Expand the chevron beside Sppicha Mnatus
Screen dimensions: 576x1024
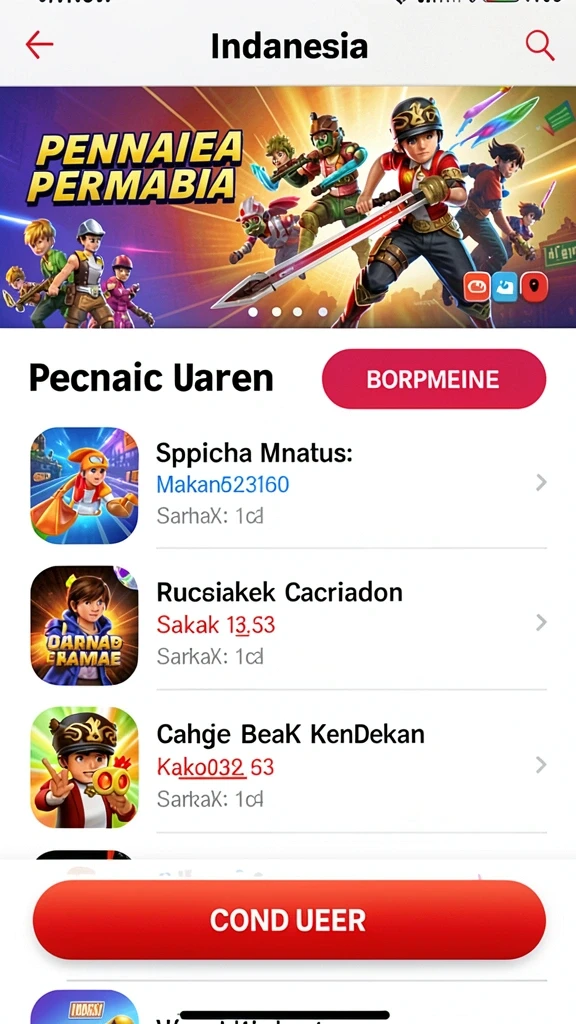[541, 483]
